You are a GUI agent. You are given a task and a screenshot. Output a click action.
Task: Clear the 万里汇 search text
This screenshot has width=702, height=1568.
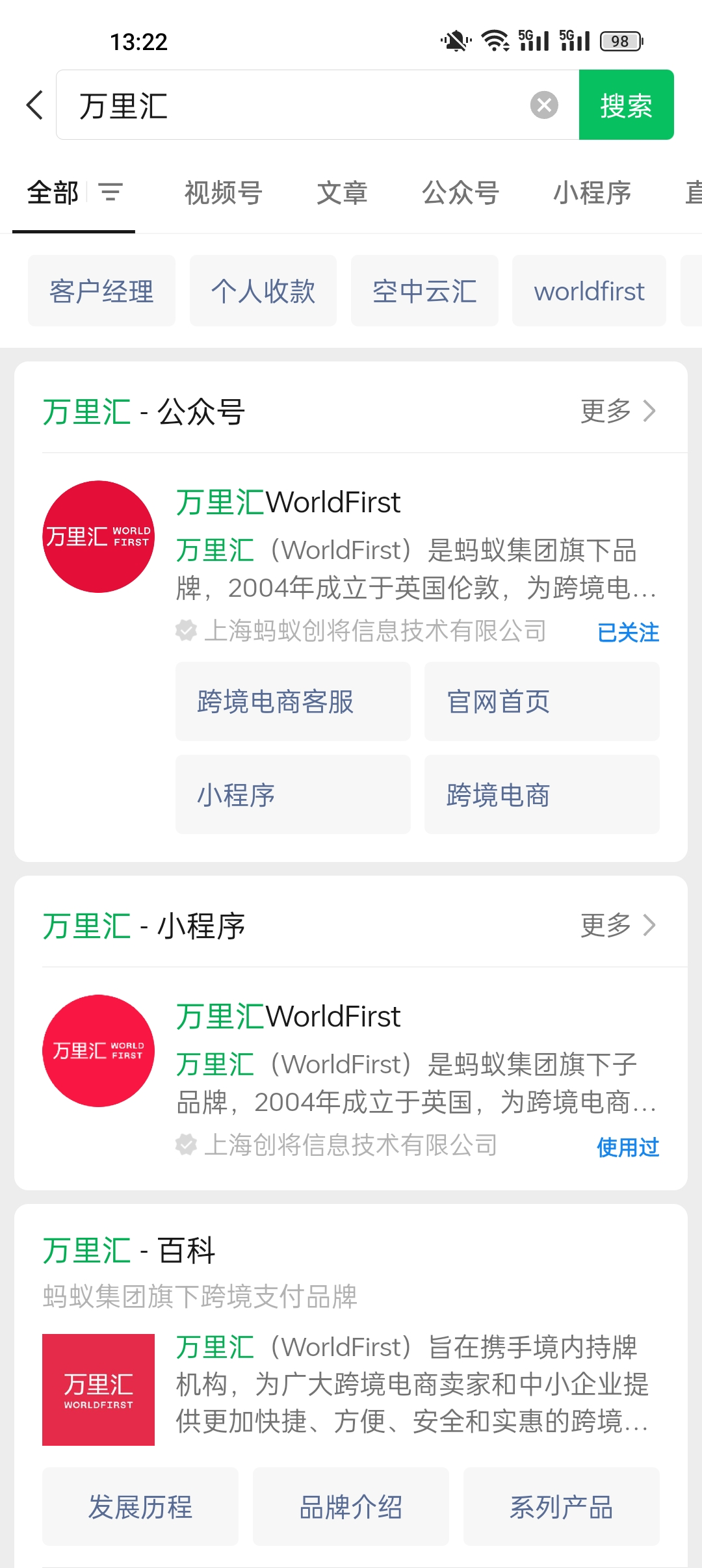[544, 105]
